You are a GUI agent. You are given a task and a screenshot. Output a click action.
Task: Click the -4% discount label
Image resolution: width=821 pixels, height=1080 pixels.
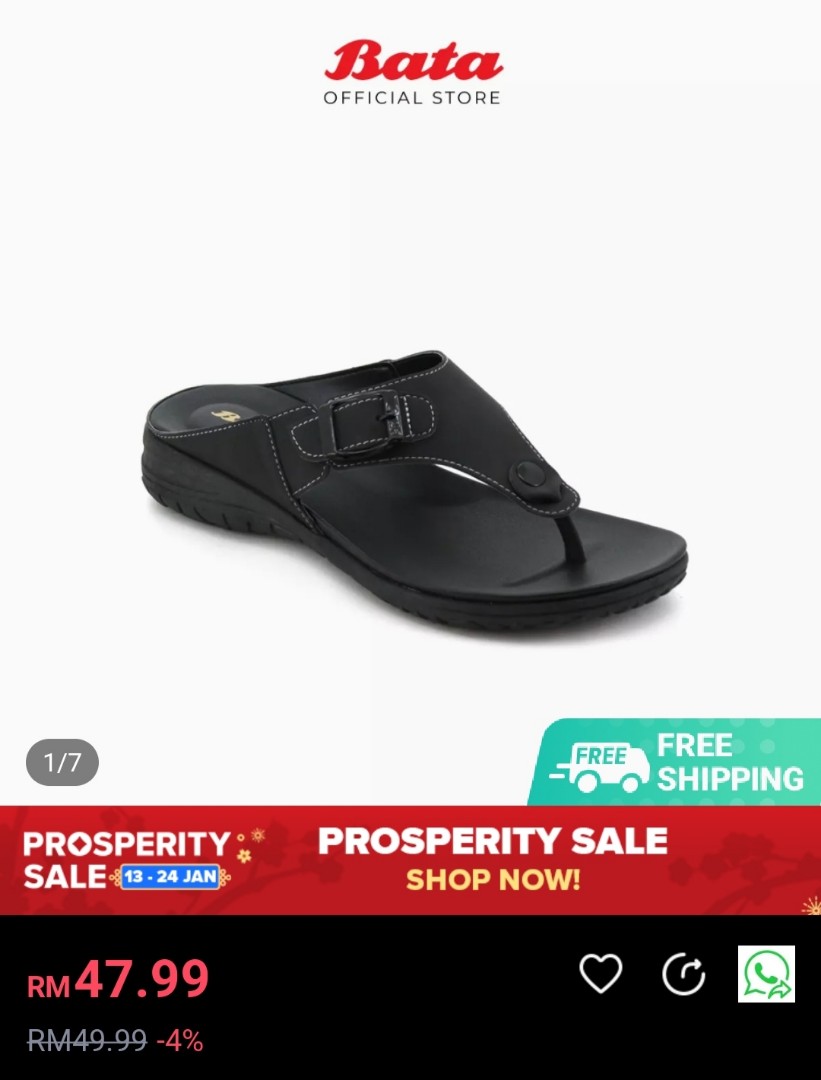click(178, 1042)
